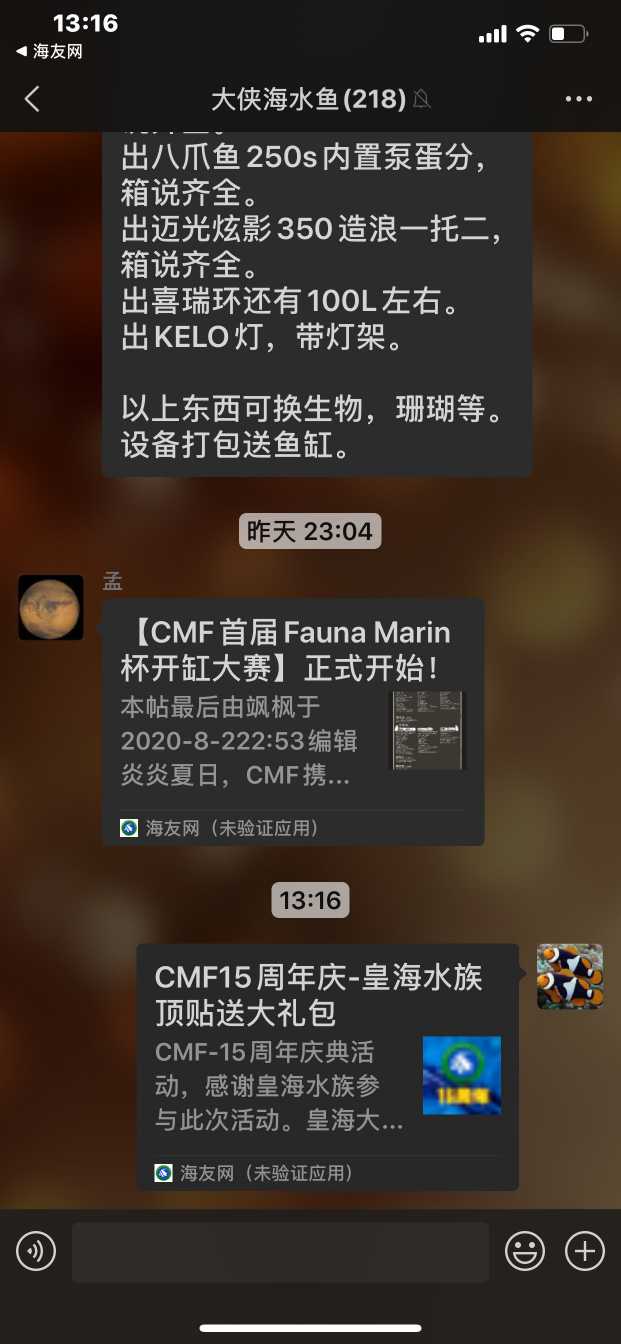Switch to voice message input
Screen dimensions: 621x1344
click(x=36, y=1250)
